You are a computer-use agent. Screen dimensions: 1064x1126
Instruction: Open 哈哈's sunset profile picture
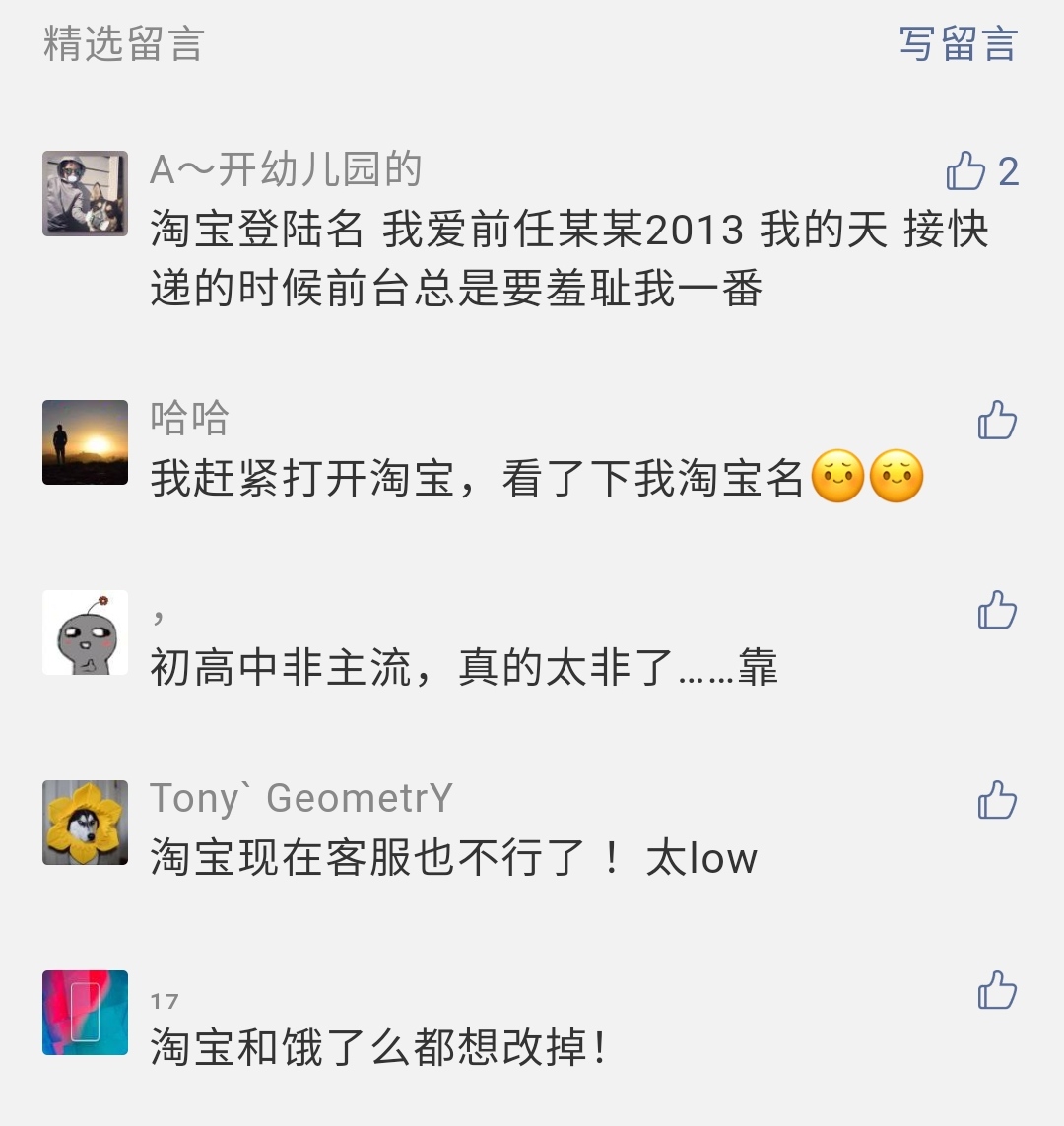pyautogui.click(x=85, y=441)
